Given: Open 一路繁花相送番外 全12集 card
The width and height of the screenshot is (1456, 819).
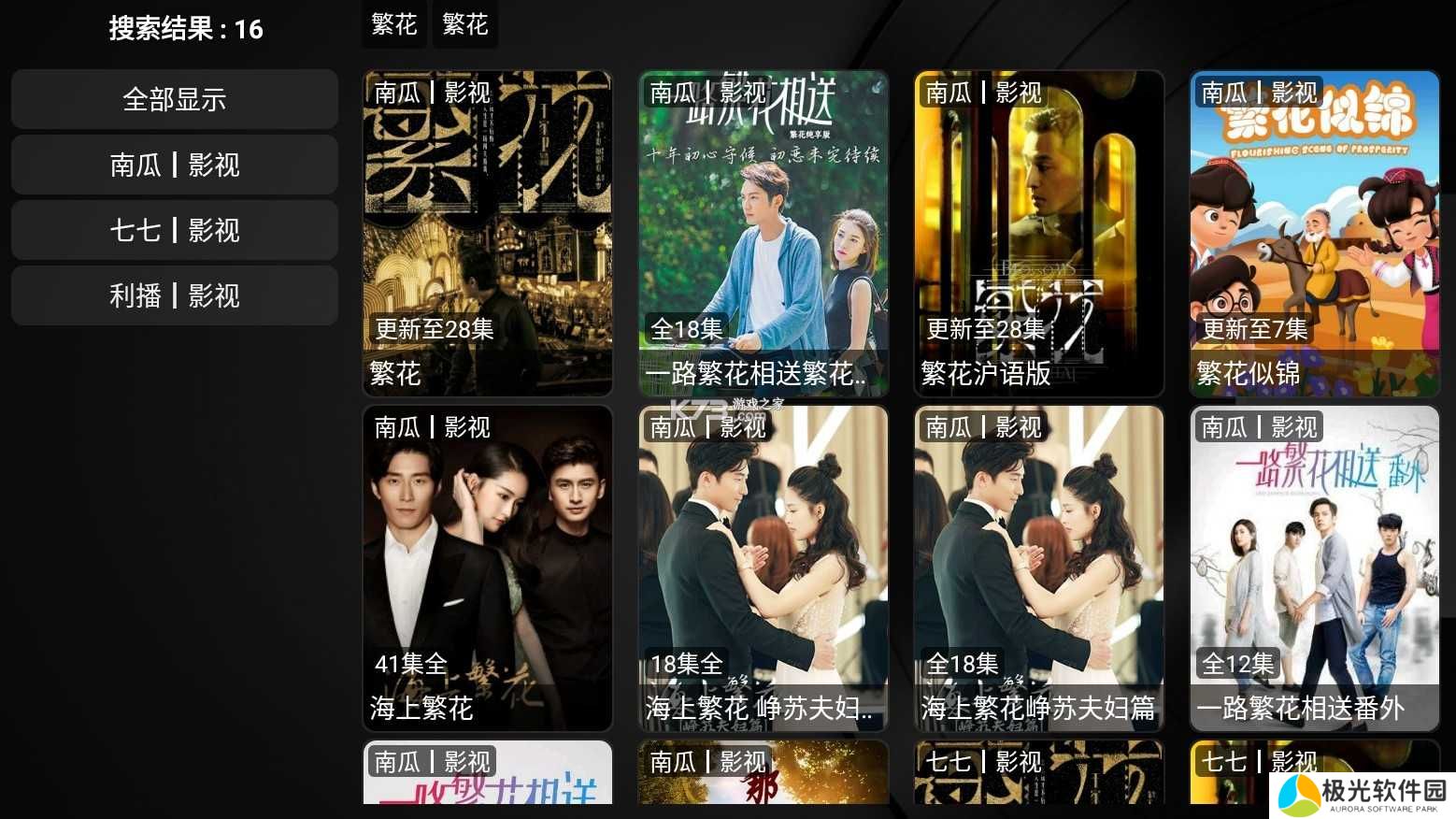Looking at the screenshot, I should 1314,568.
